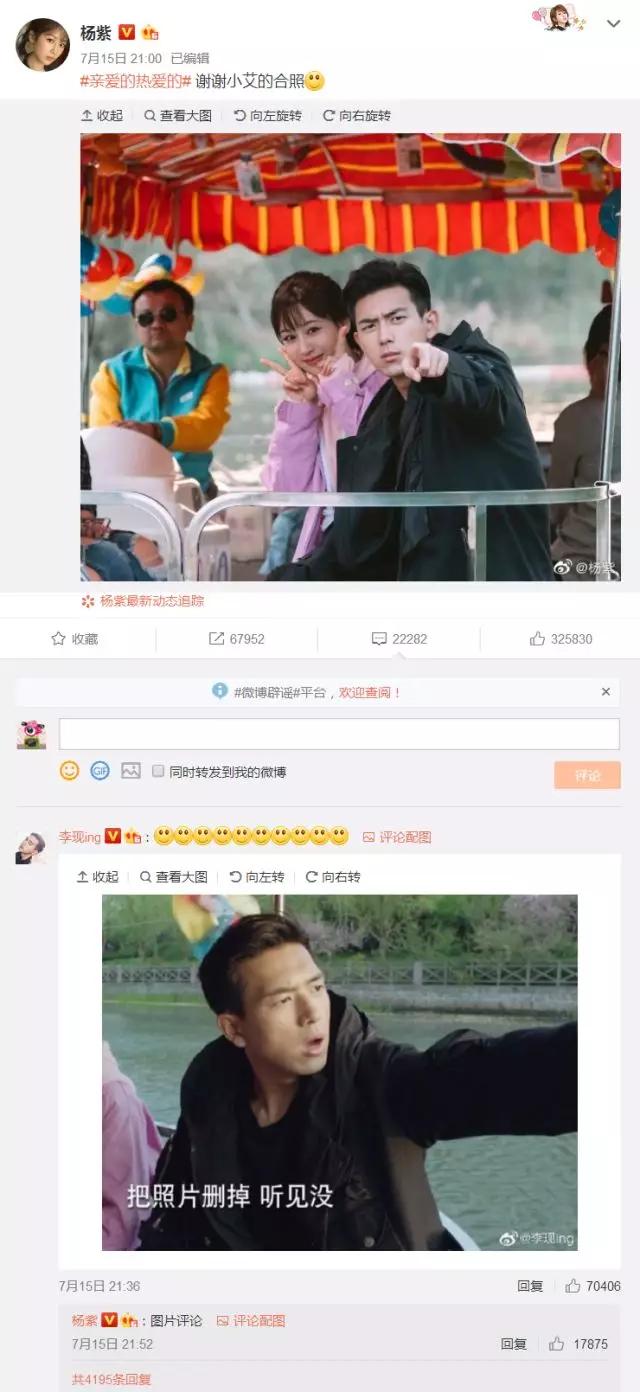Image resolution: width=640 pixels, height=1392 pixels.
Task: View the post photo in large size
Action: pyautogui.click(x=178, y=116)
